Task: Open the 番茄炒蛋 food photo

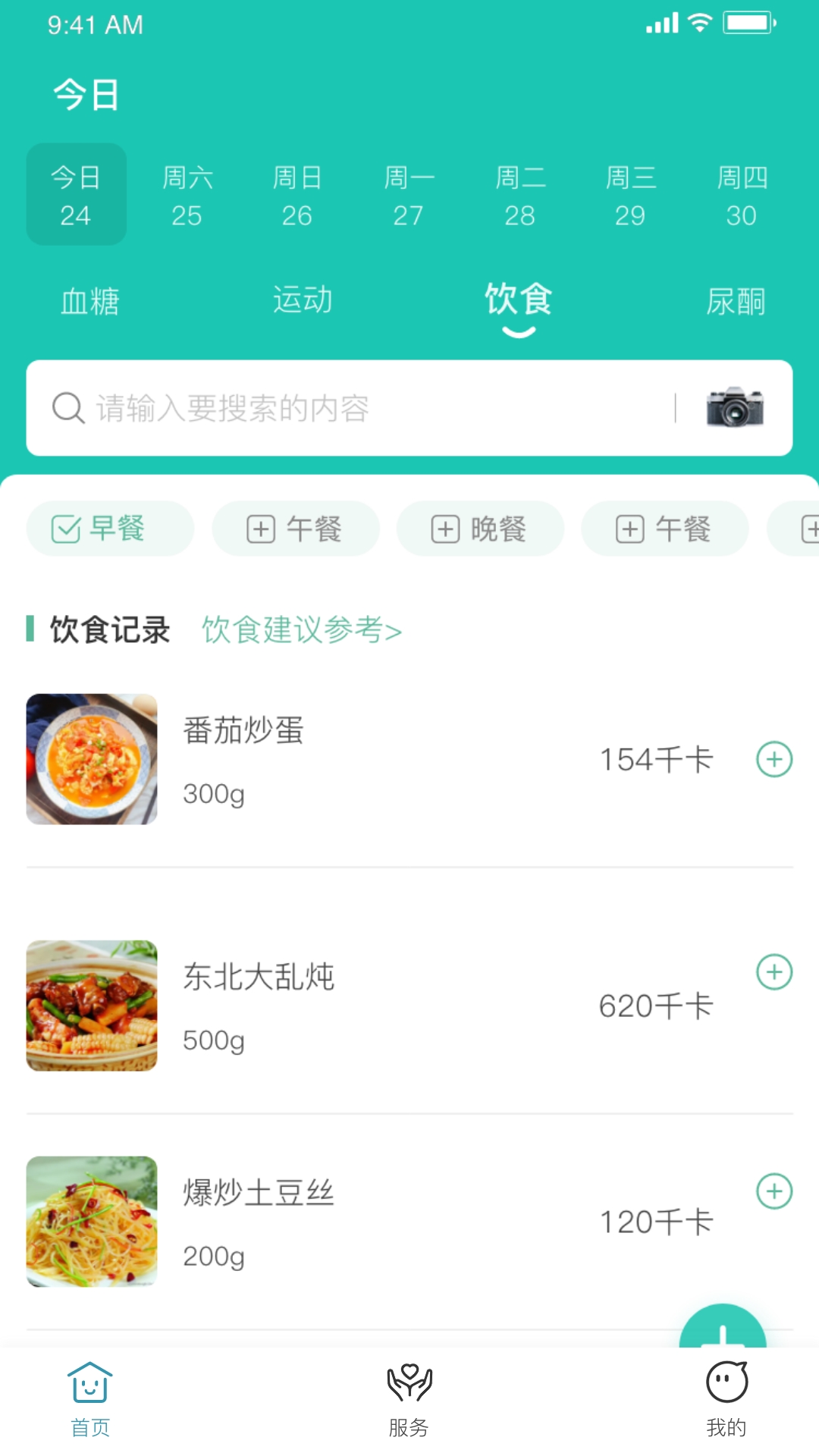Action: pos(92,759)
